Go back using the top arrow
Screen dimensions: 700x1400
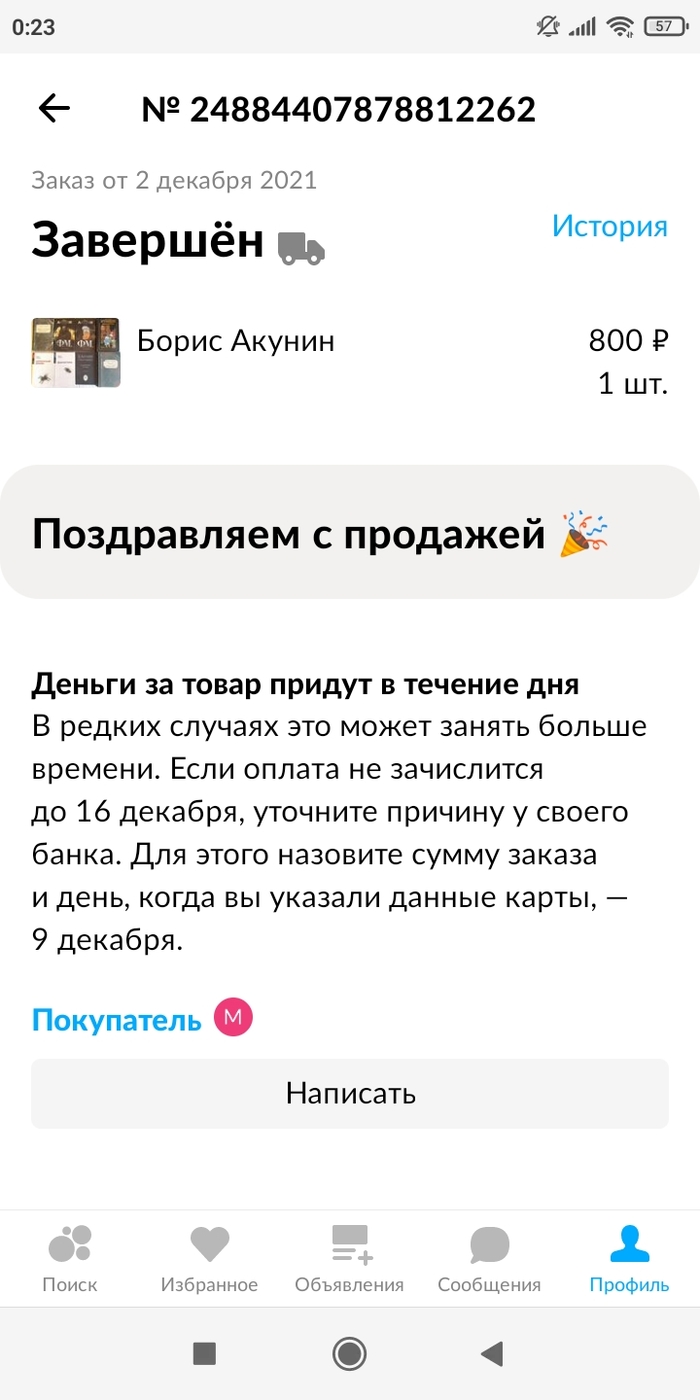[54, 109]
